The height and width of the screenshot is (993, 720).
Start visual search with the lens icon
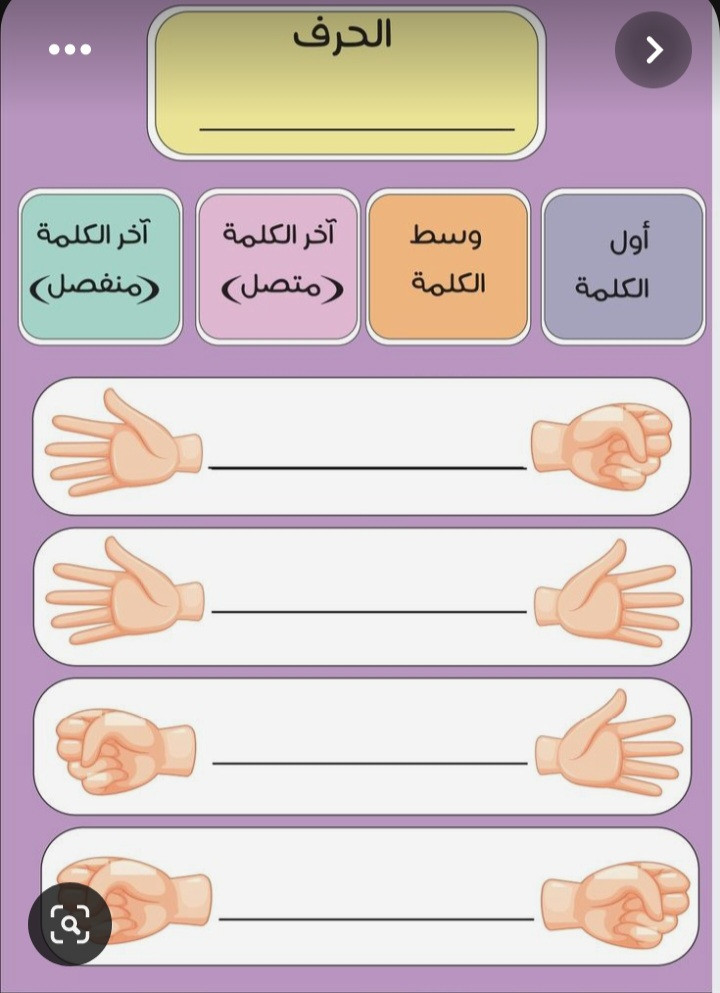pyautogui.click(x=69, y=923)
